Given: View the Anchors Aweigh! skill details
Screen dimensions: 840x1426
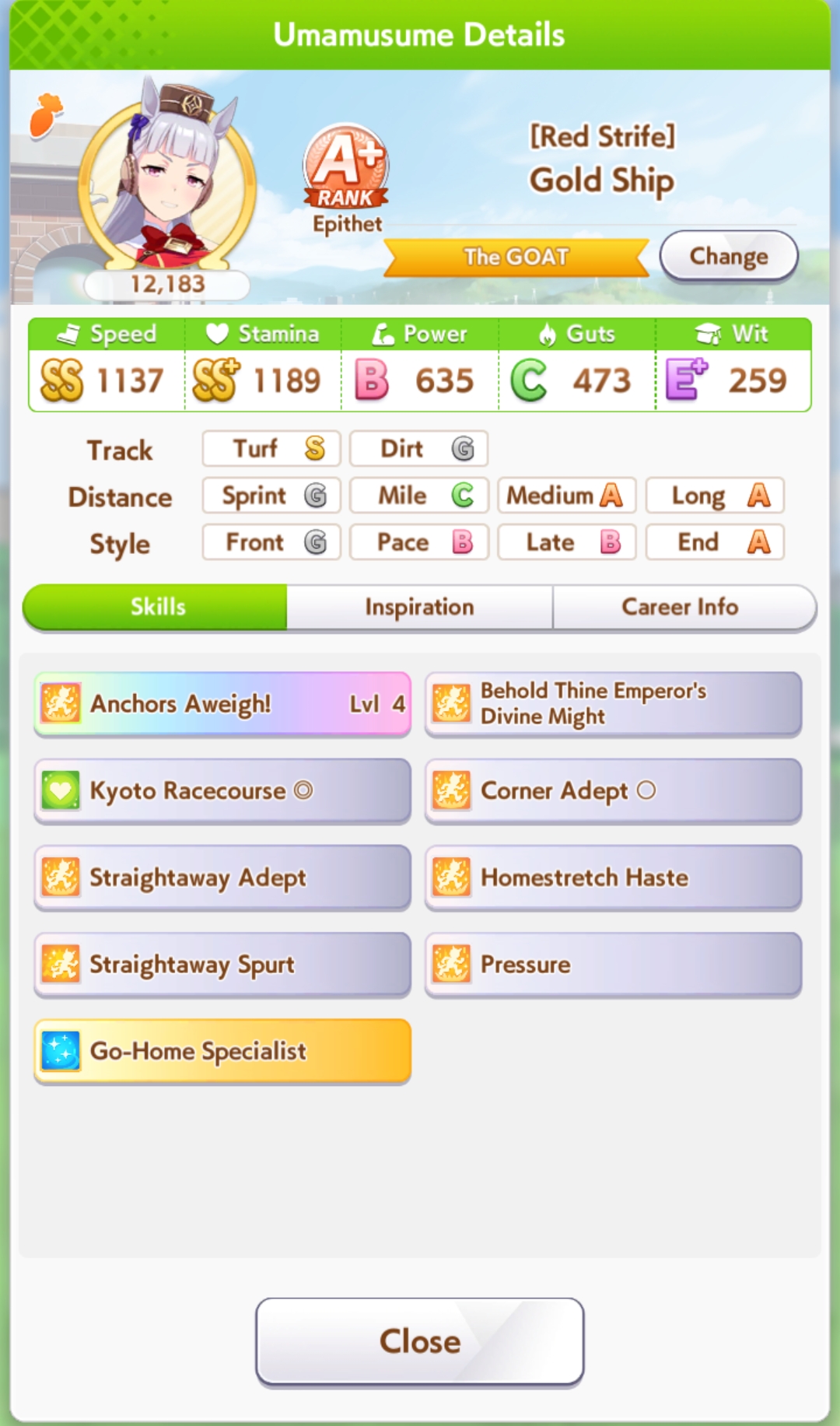Looking at the screenshot, I should point(222,704).
